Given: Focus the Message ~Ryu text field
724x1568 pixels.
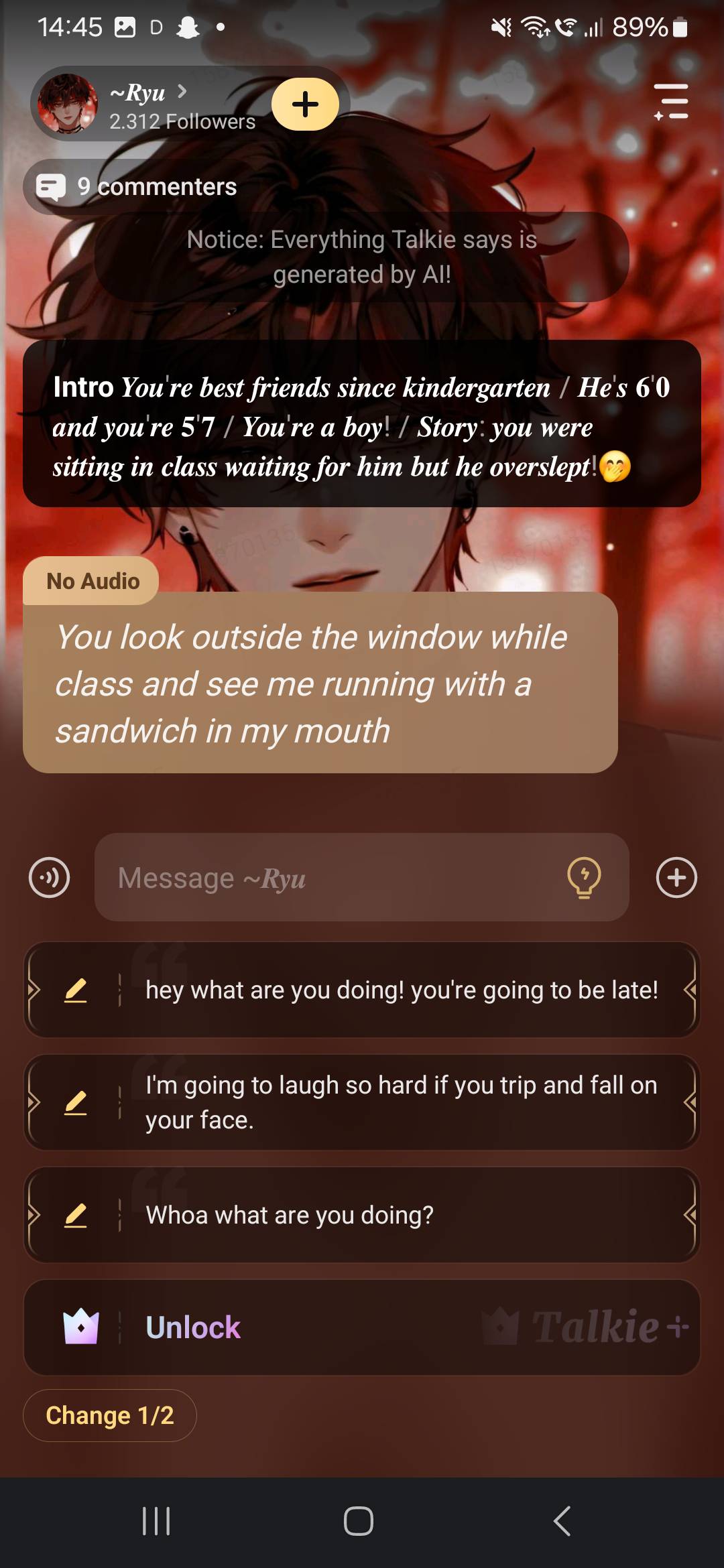Looking at the screenshot, I should pos(328,877).
